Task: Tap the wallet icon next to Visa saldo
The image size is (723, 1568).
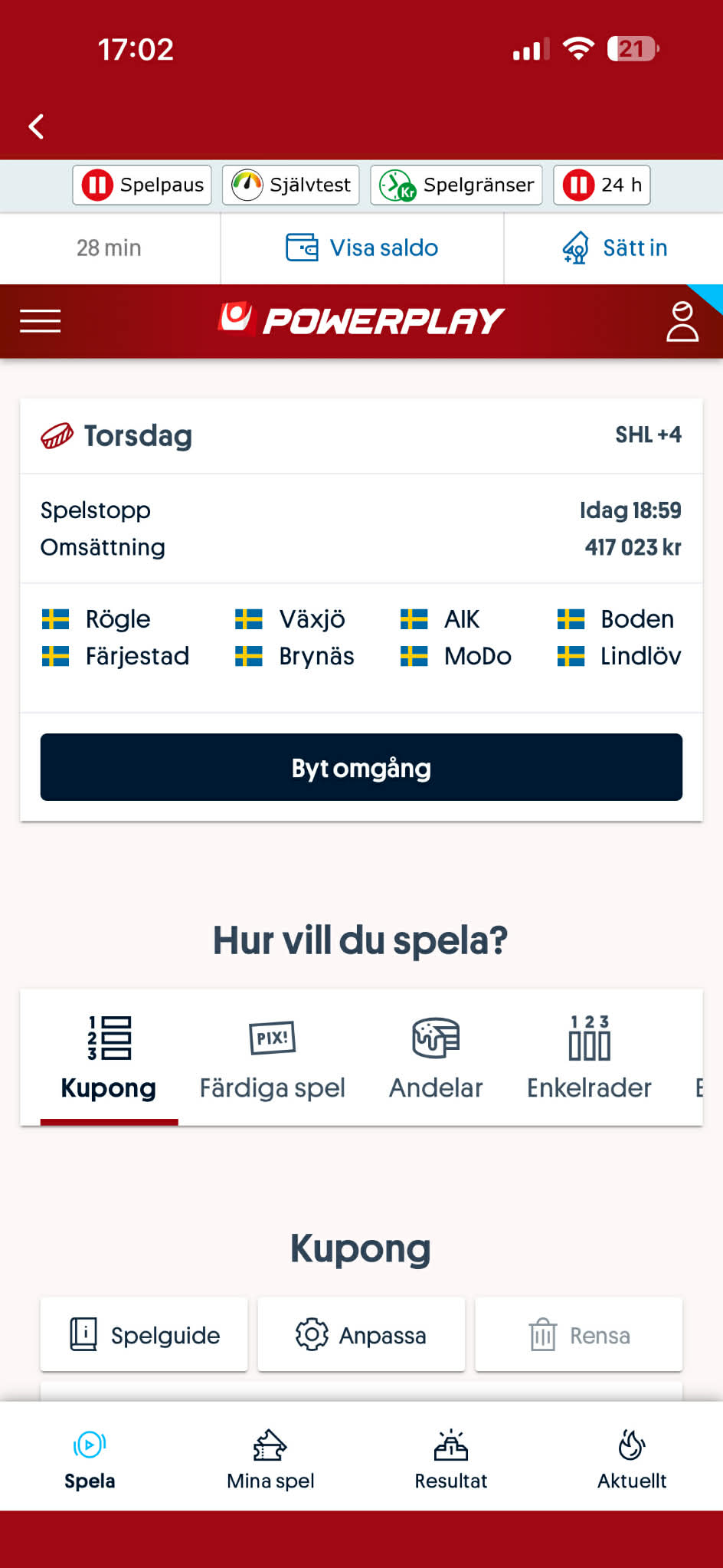Action: pos(302,248)
